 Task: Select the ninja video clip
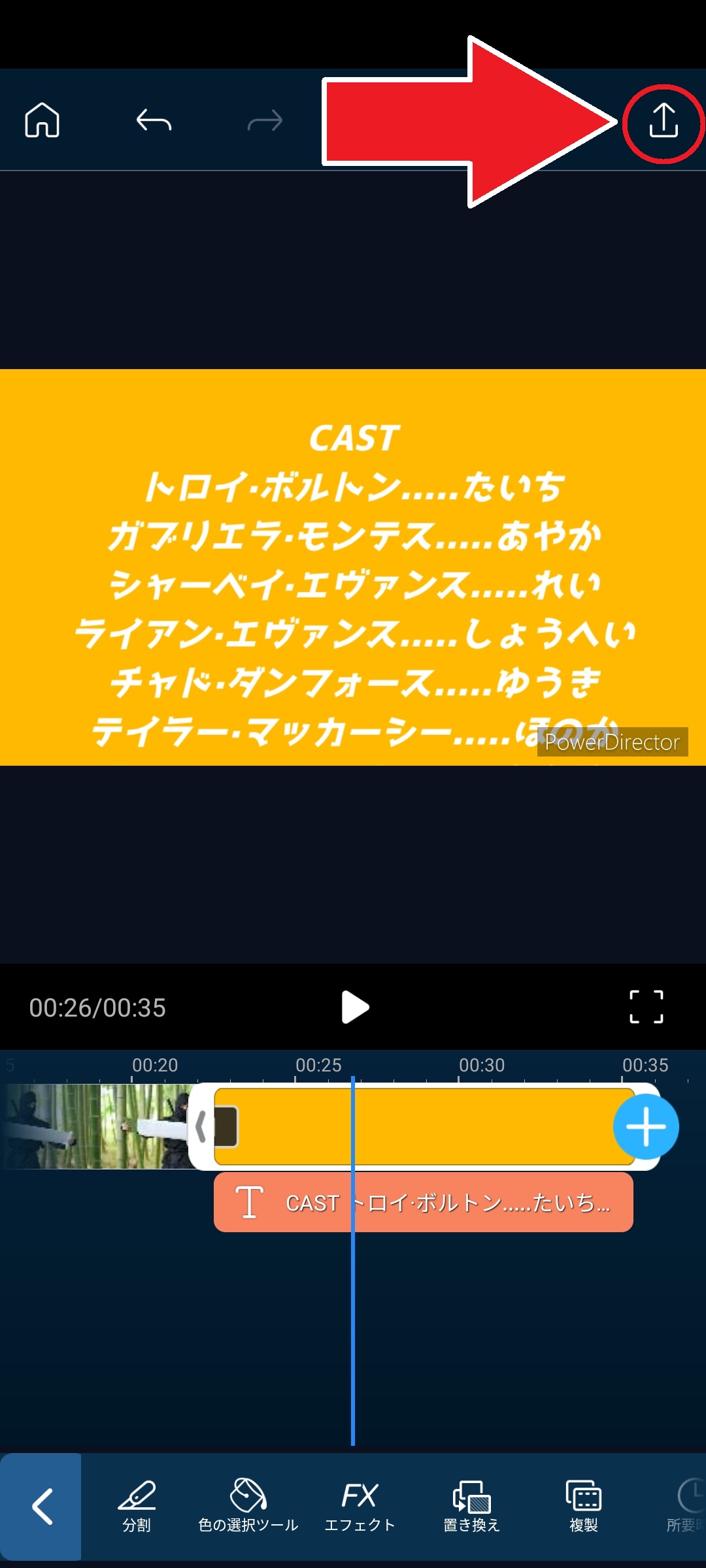pyautogui.click(x=98, y=1126)
